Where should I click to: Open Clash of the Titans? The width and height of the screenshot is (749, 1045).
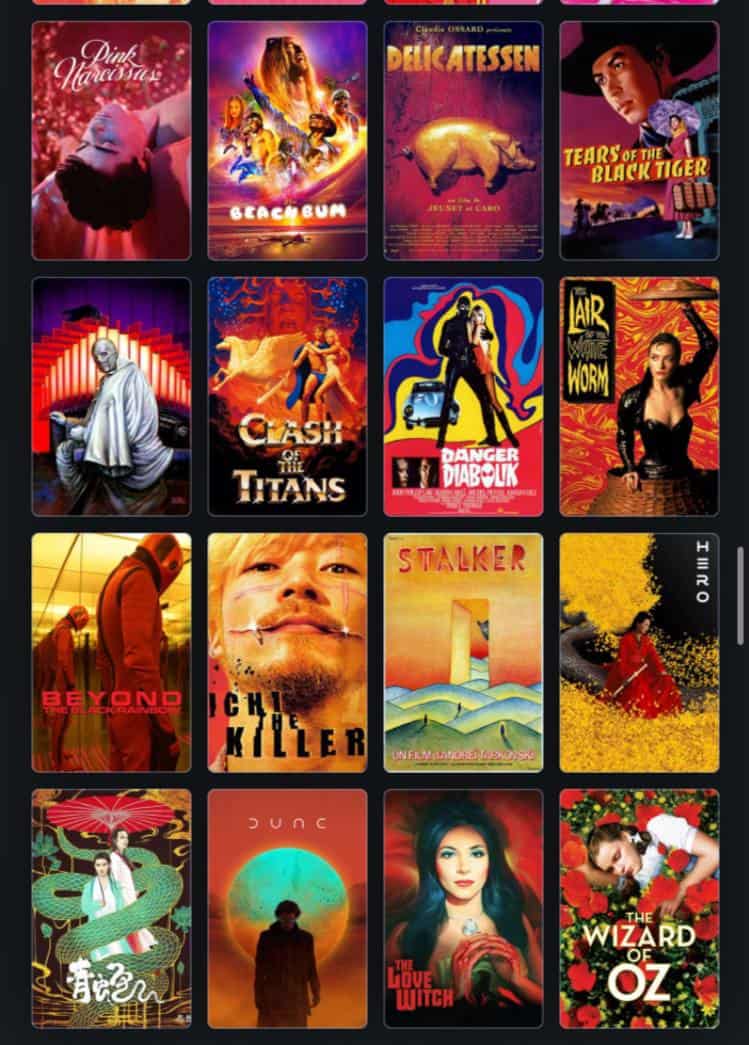pyautogui.click(x=287, y=397)
